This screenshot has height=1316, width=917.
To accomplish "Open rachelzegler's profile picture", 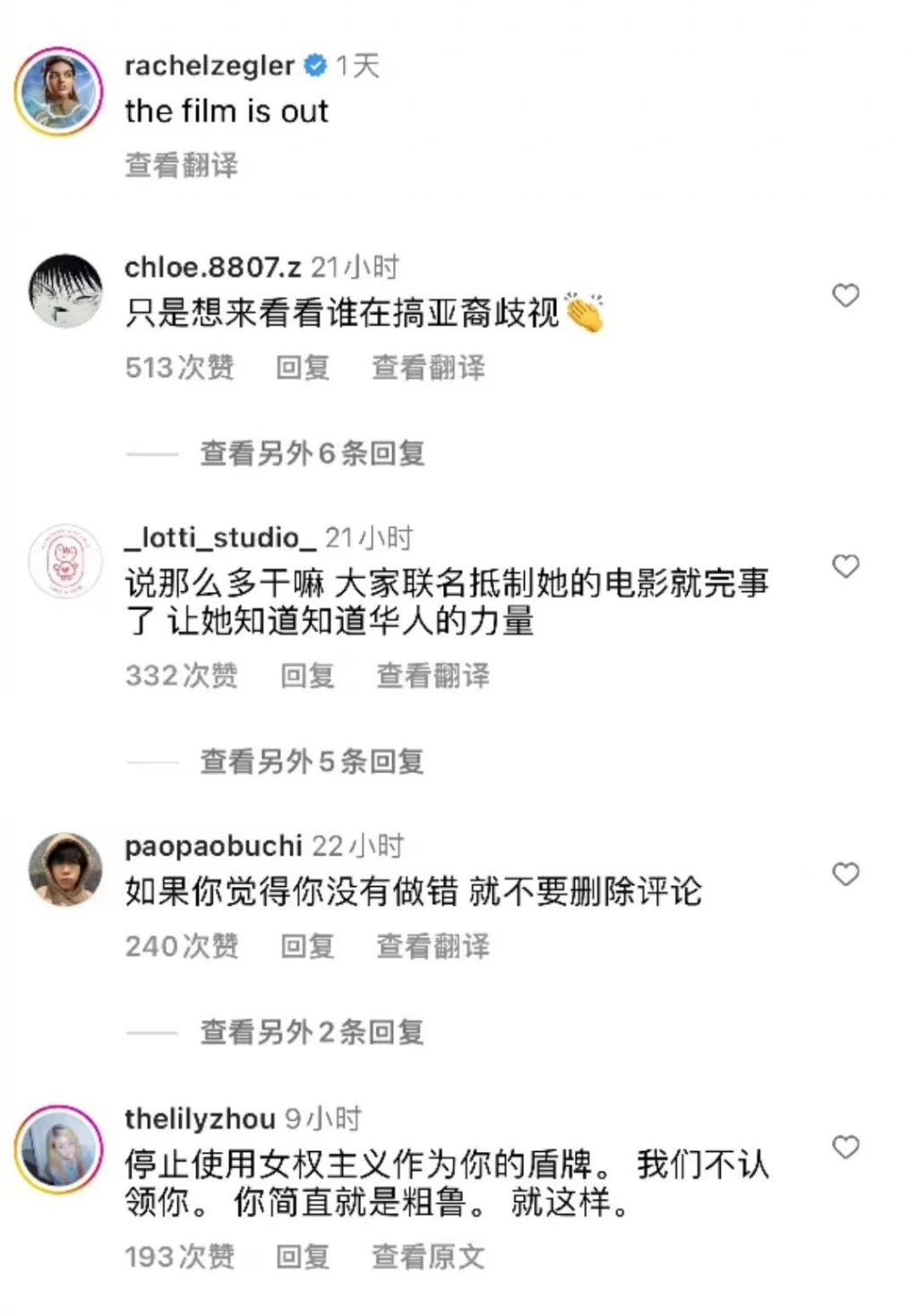I will 59,91.
